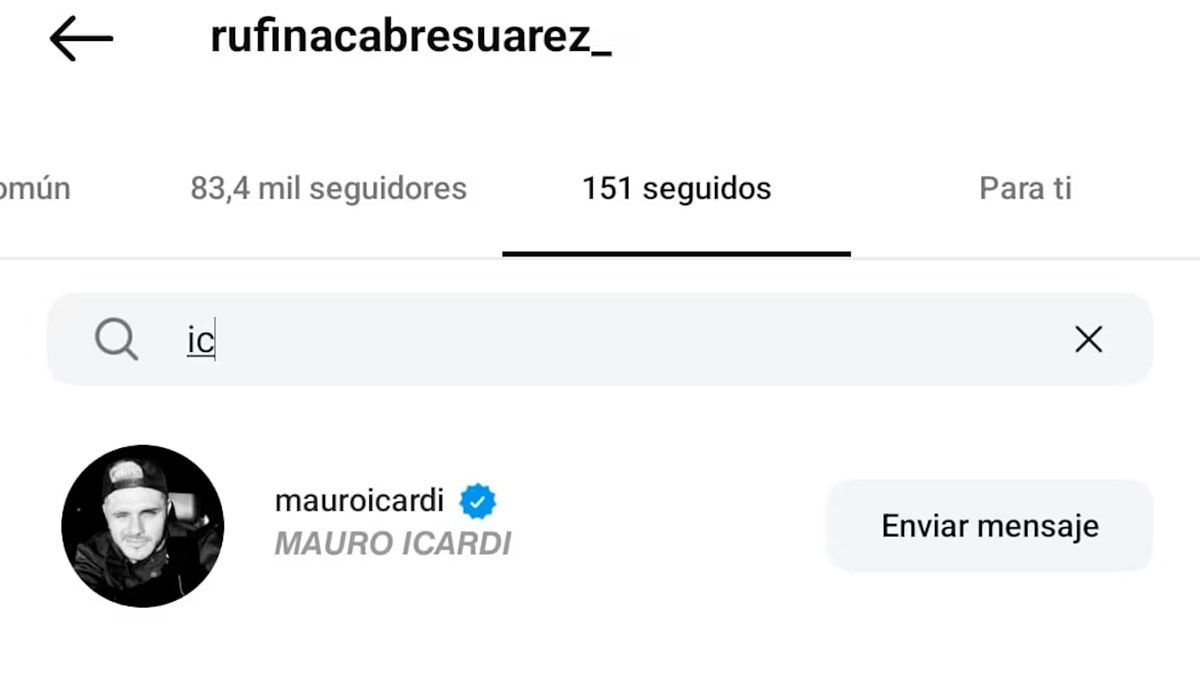Open mauroicardi's profile from results
The width and height of the screenshot is (1200, 675).
tap(359, 501)
